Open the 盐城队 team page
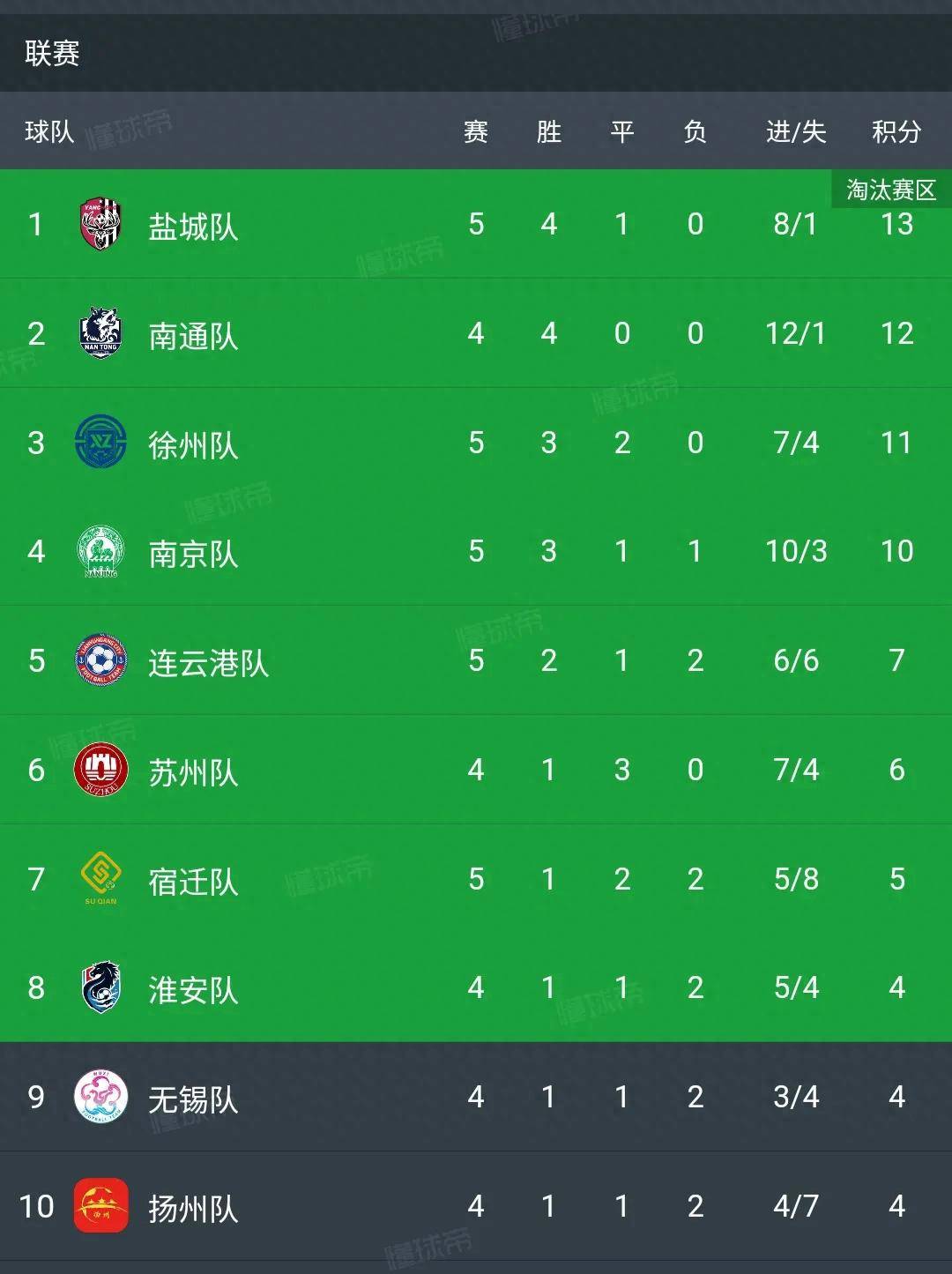 195,224
